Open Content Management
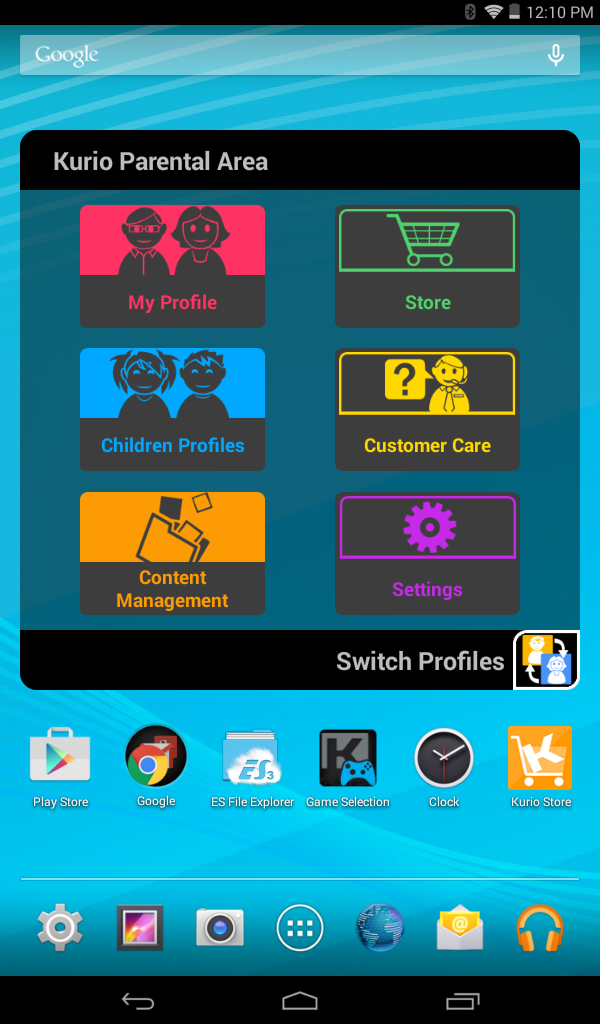 click(x=172, y=553)
